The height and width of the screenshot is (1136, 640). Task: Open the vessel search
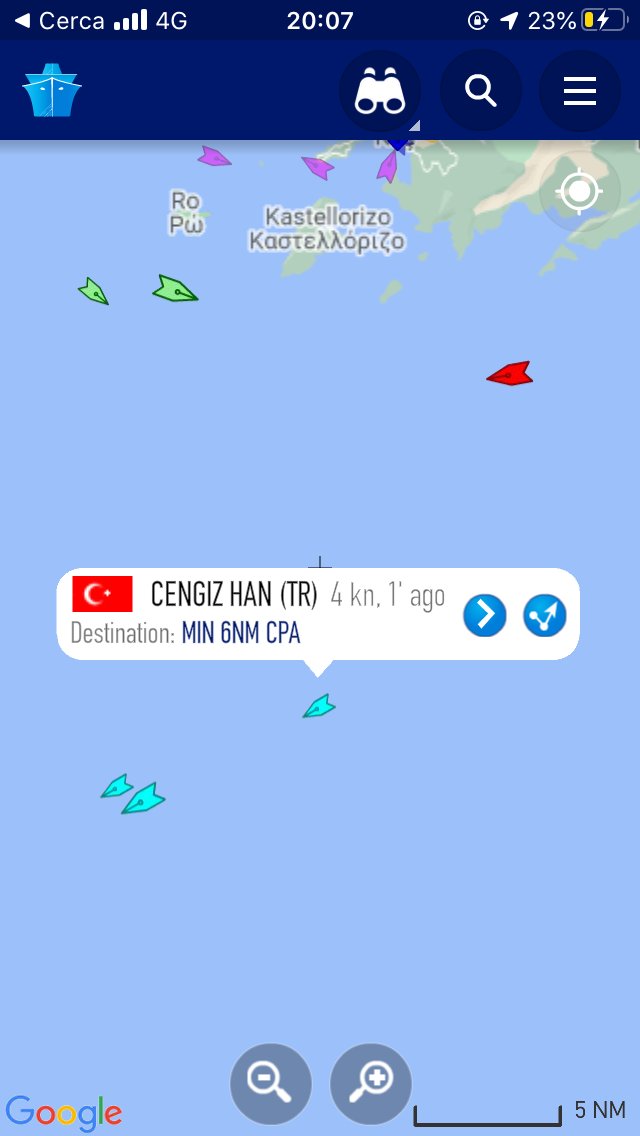[481, 91]
